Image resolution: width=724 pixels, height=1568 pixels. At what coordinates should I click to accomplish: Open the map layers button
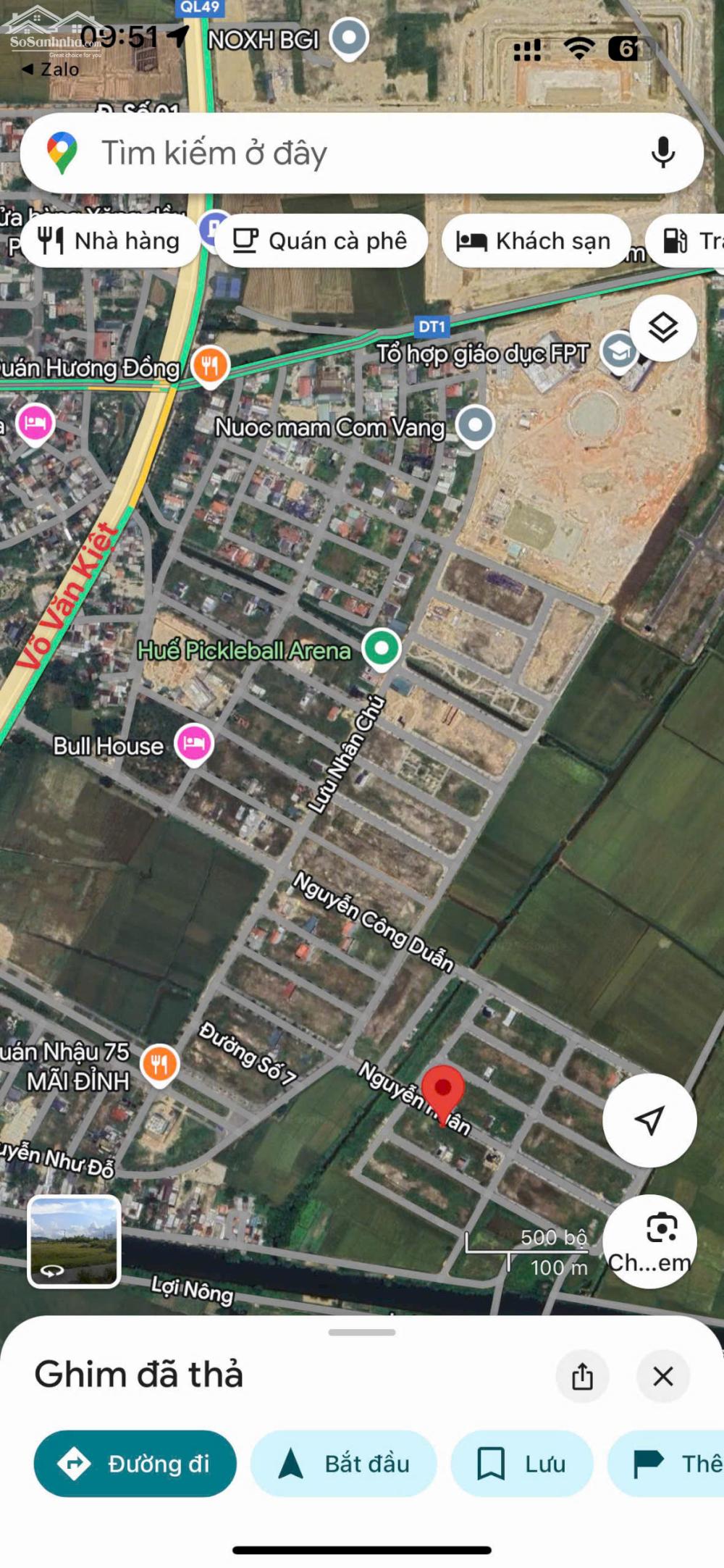[x=662, y=329]
